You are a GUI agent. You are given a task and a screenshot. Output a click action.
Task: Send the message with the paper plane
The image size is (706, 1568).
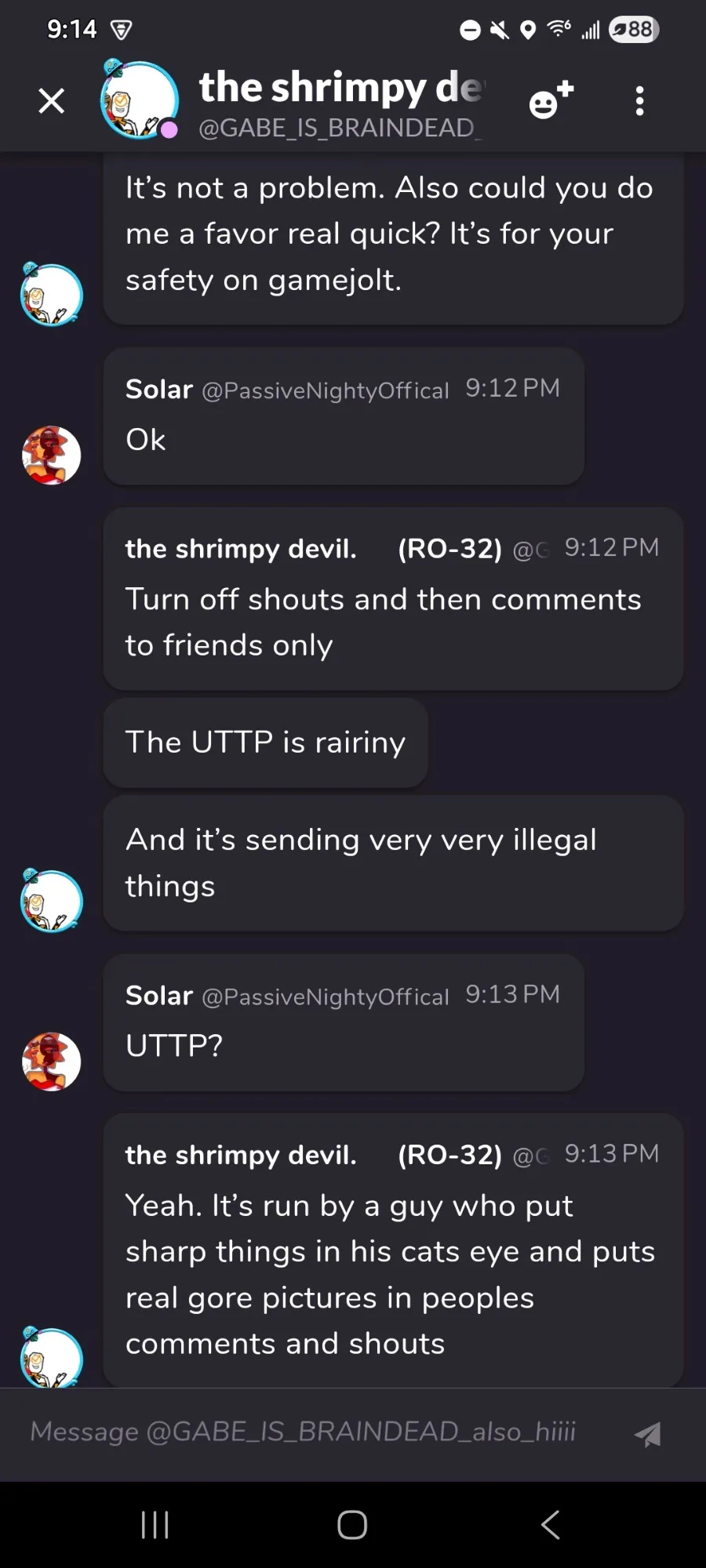click(648, 1433)
